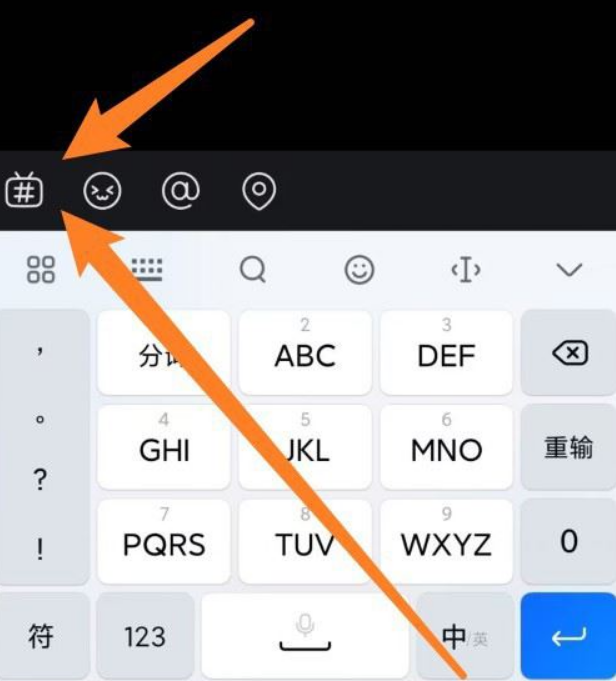Delete a character with backspace
This screenshot has width=616, height=681.
(568, 352)
